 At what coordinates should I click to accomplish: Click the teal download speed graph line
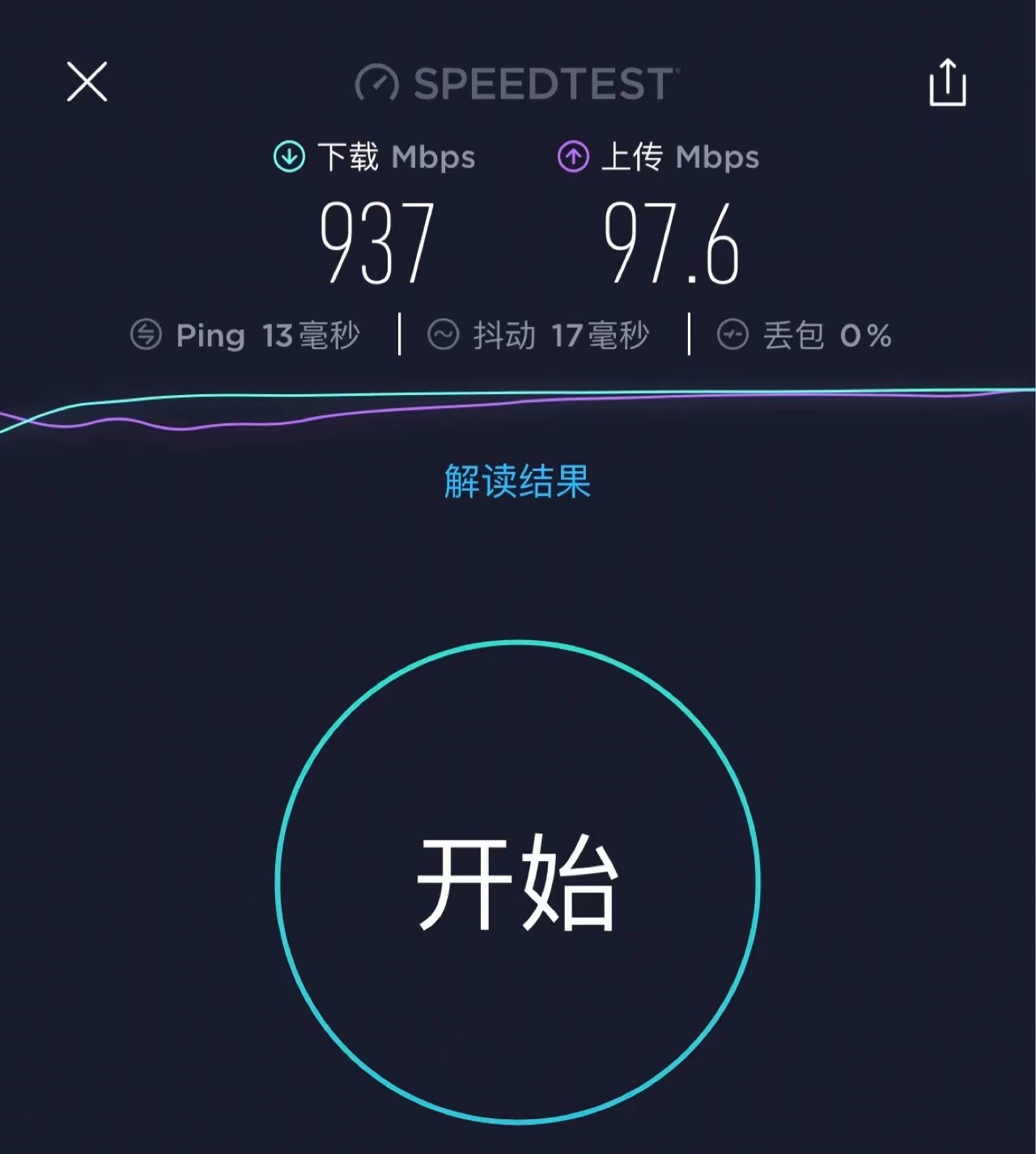[518, 394]
